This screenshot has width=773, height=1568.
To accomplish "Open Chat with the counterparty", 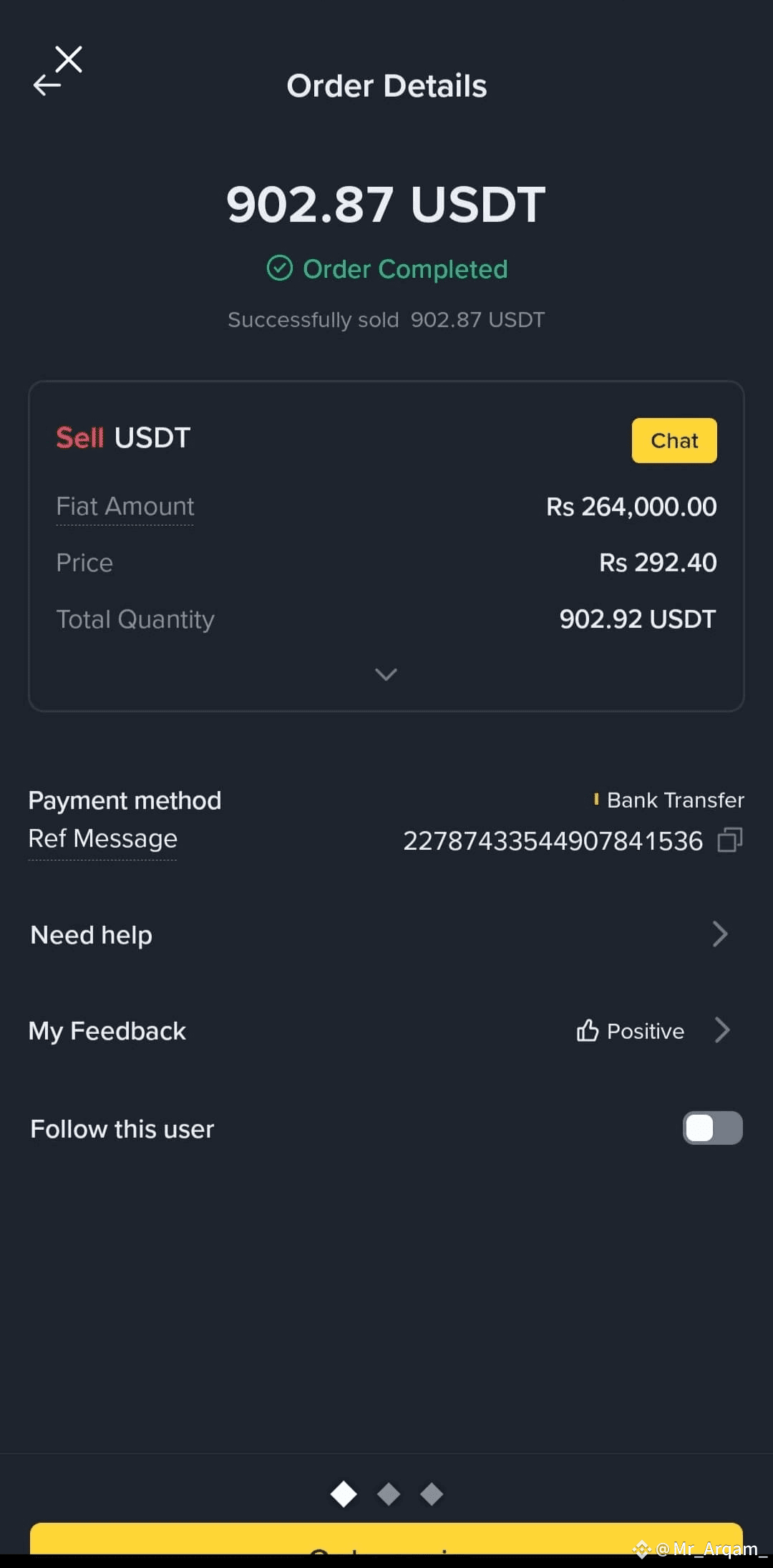I will pyautogui.click(x=674, y=440).
